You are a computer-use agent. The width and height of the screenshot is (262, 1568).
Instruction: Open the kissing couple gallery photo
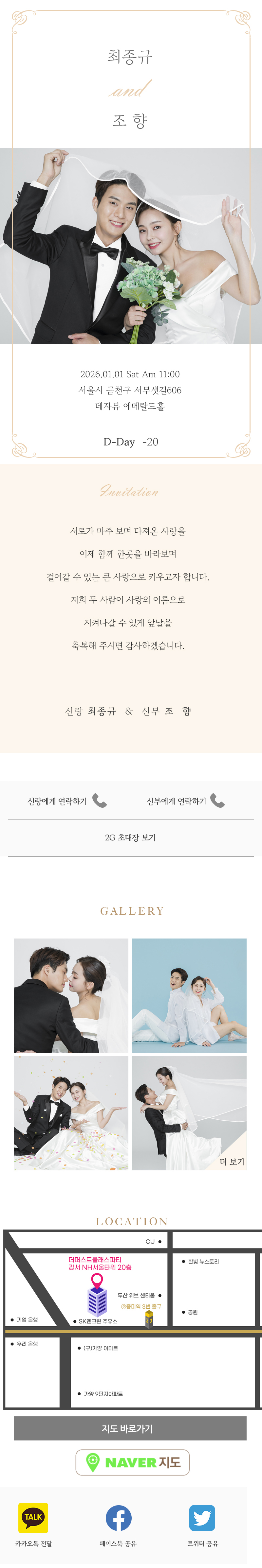pyautogui.click(x=71, y=995)
